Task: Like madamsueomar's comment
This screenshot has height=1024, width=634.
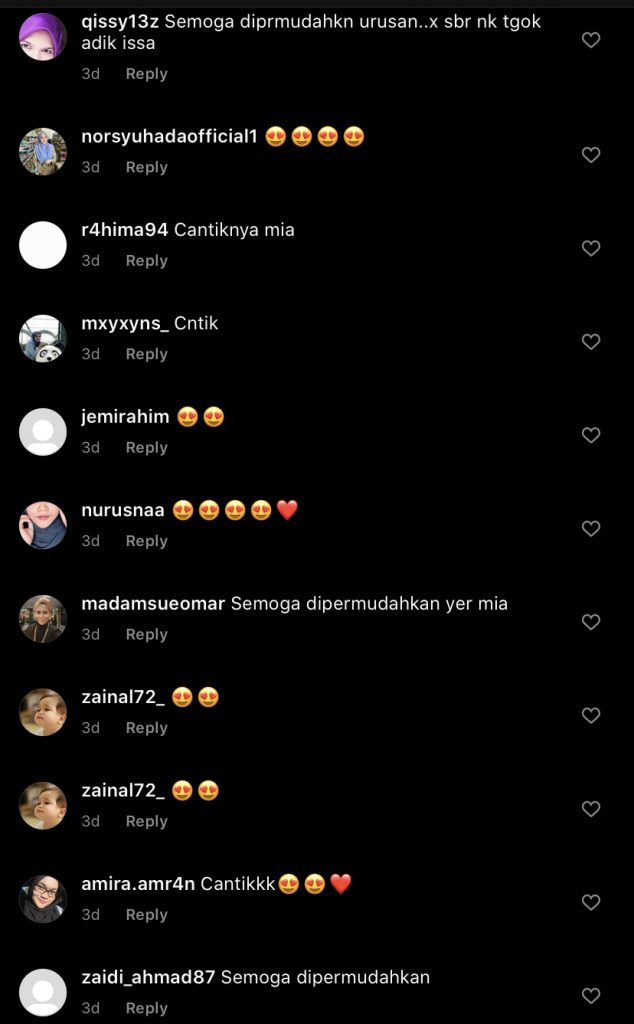Action: point(591,622)
